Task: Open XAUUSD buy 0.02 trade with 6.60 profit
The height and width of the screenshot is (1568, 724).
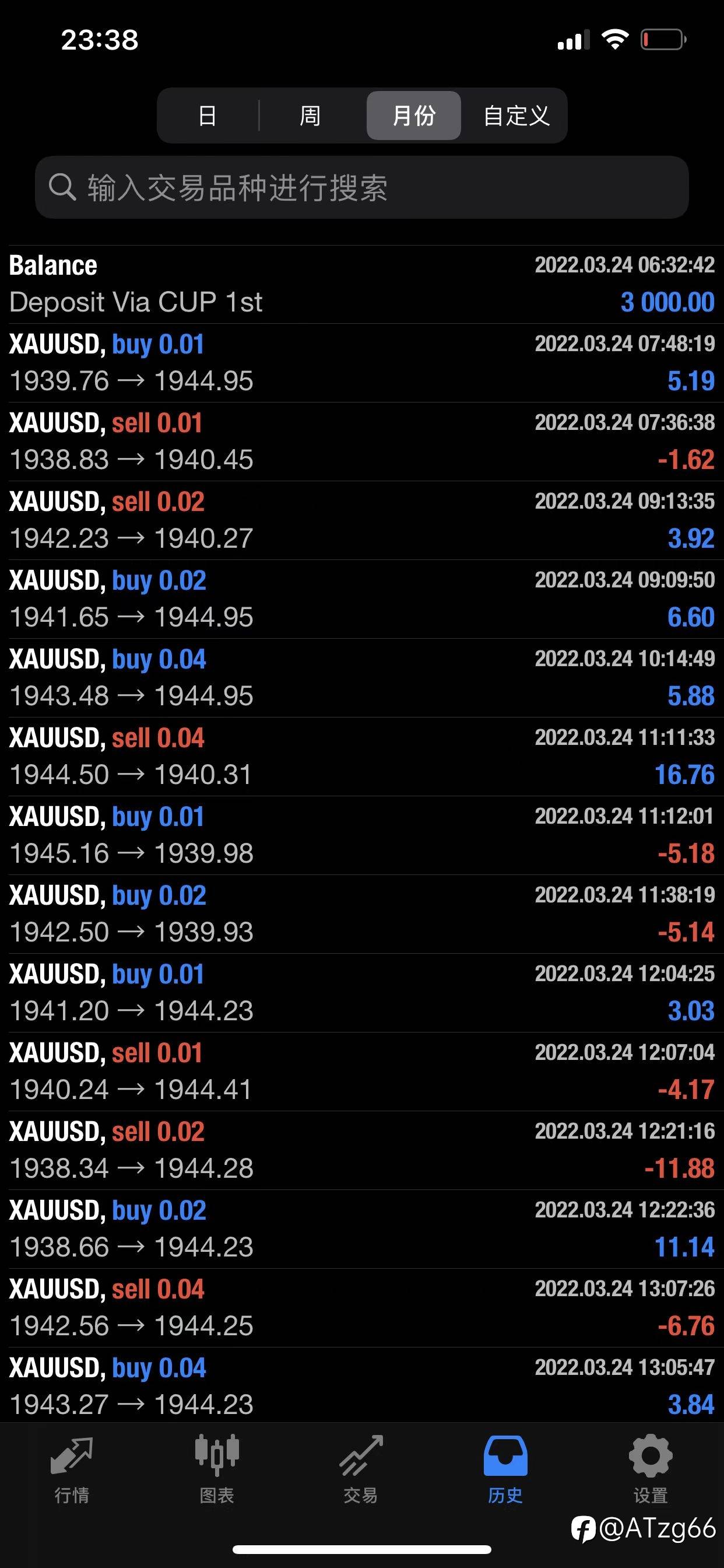Action: (x=362, y=599)
